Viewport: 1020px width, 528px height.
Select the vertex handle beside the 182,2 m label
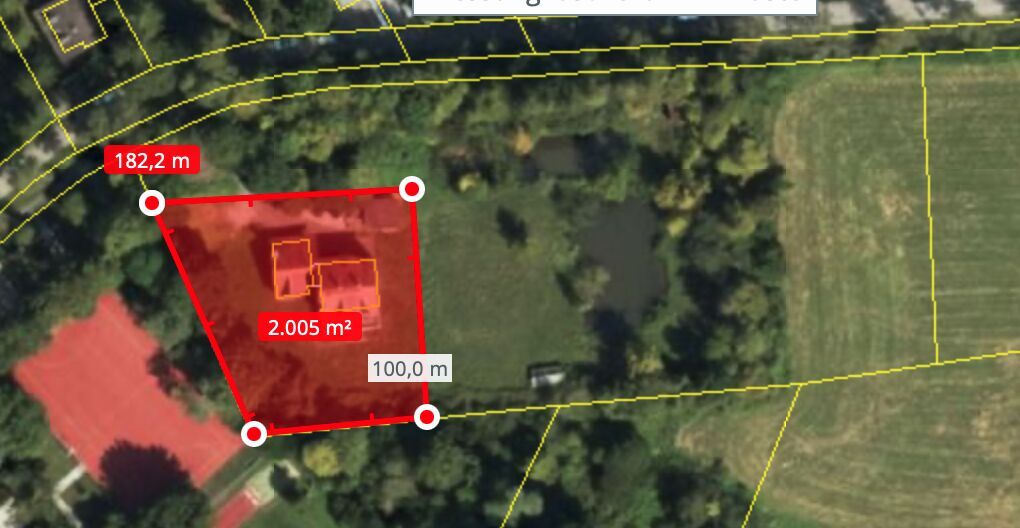pos(152,204)
